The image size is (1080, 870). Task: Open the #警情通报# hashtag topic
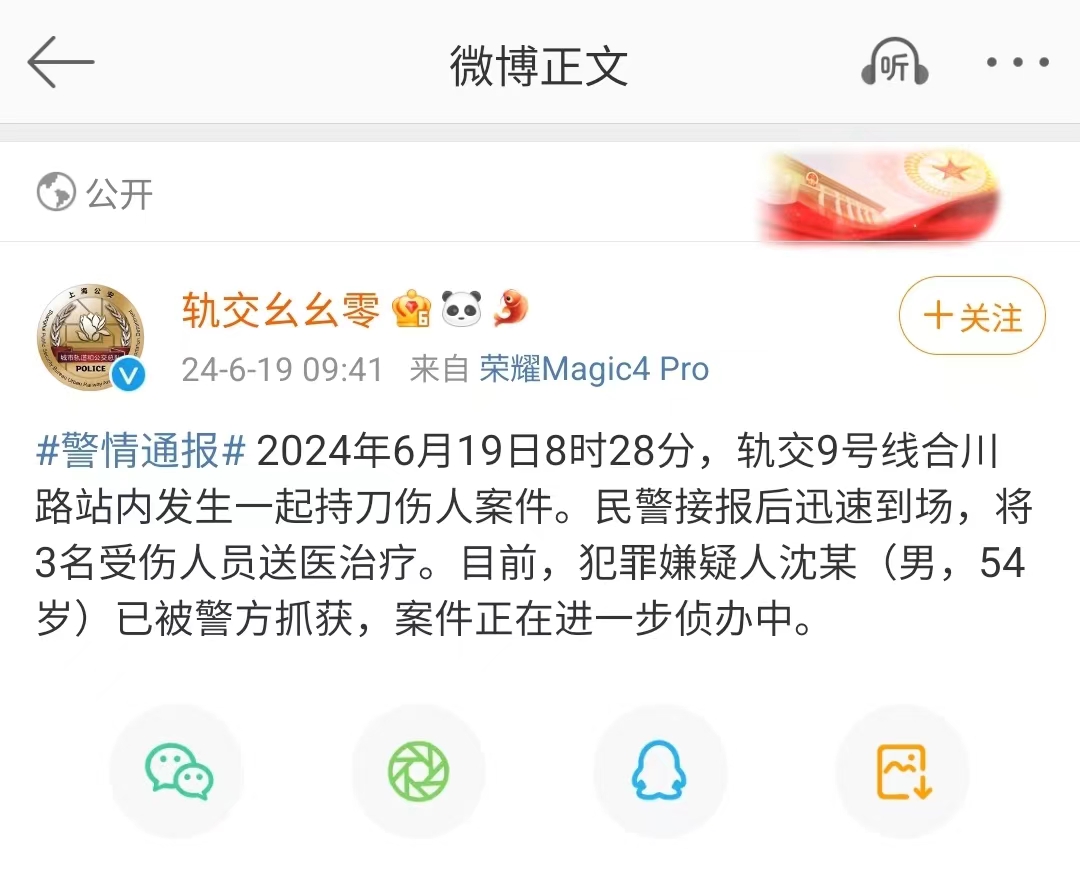(x=141, y=452)
